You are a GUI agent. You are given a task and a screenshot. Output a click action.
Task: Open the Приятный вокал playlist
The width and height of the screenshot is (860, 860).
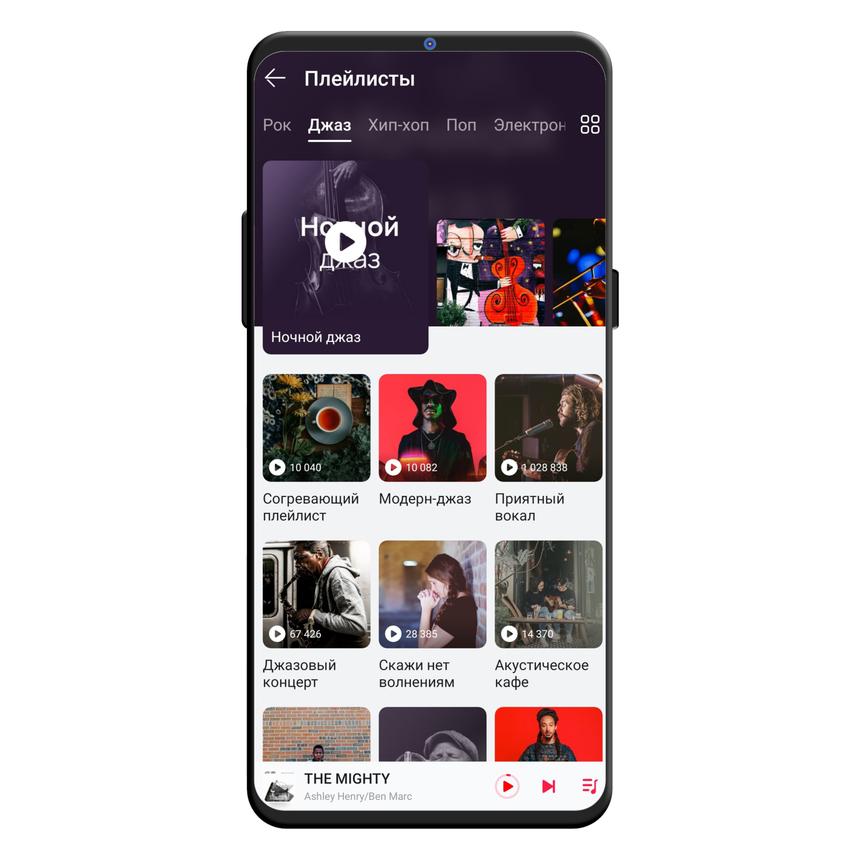coord(548,428)
